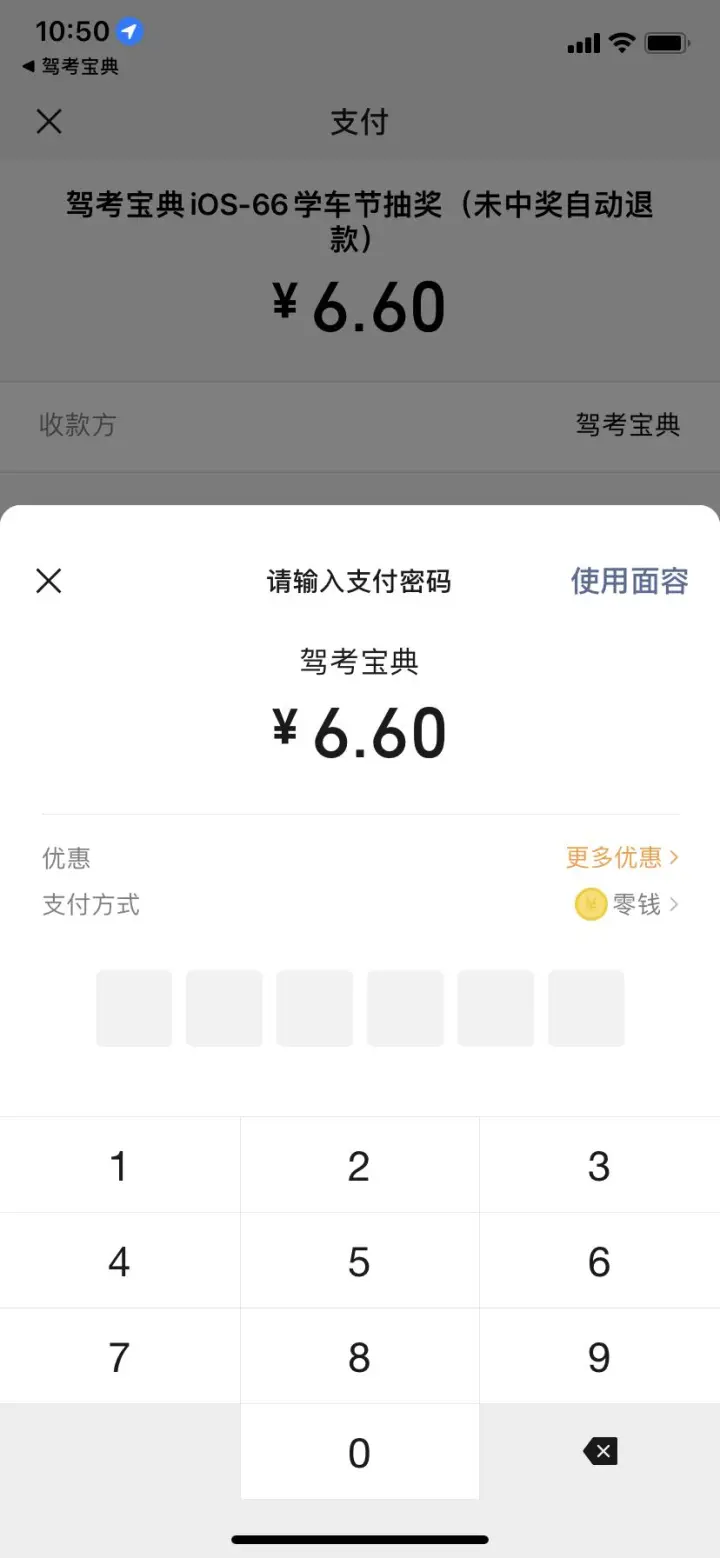Enter digit 8 on the keypad
Viewport: 720px width, 1558px height.
pos(360,1357)
